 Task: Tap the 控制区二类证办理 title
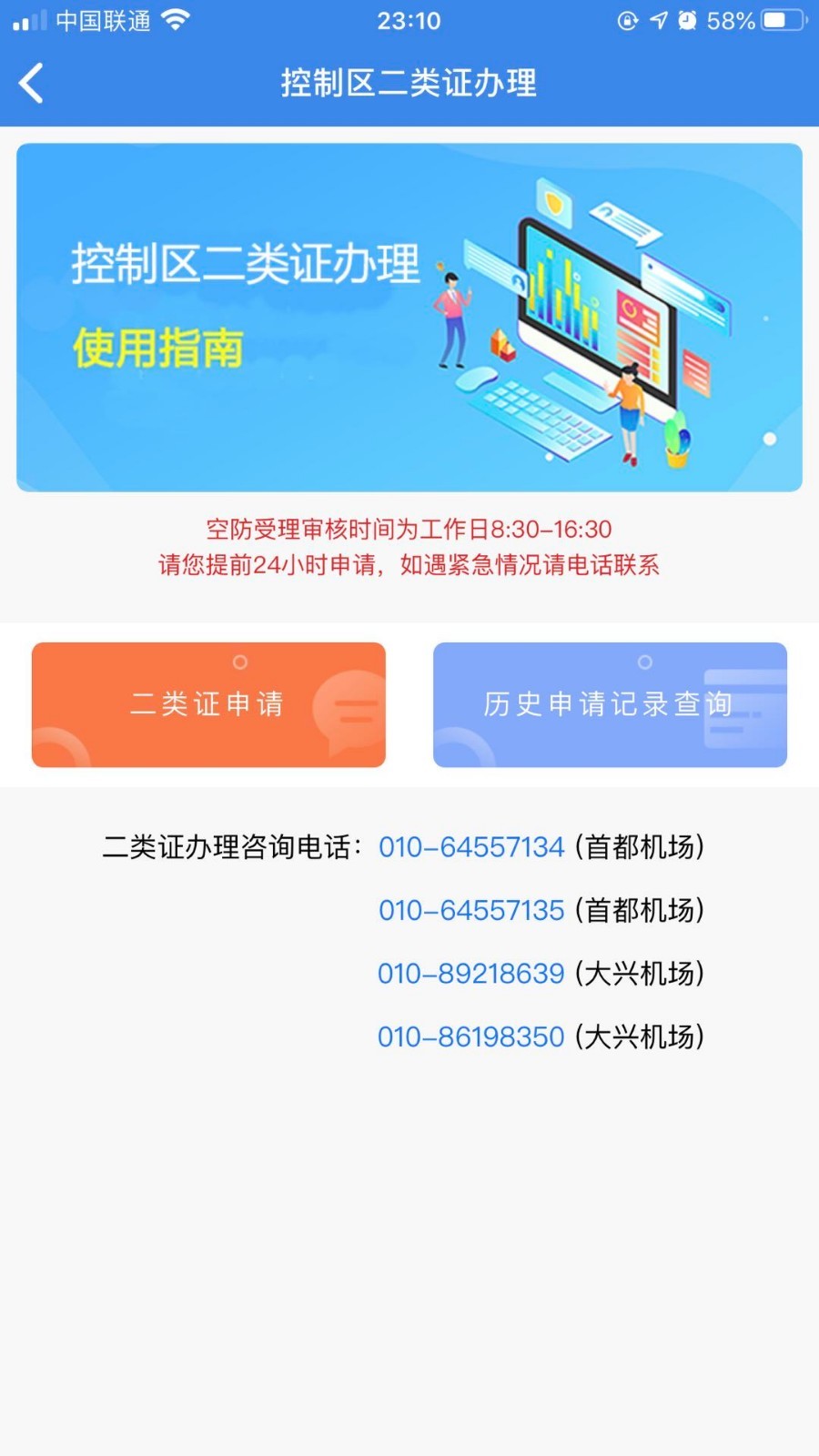[409, 83]
